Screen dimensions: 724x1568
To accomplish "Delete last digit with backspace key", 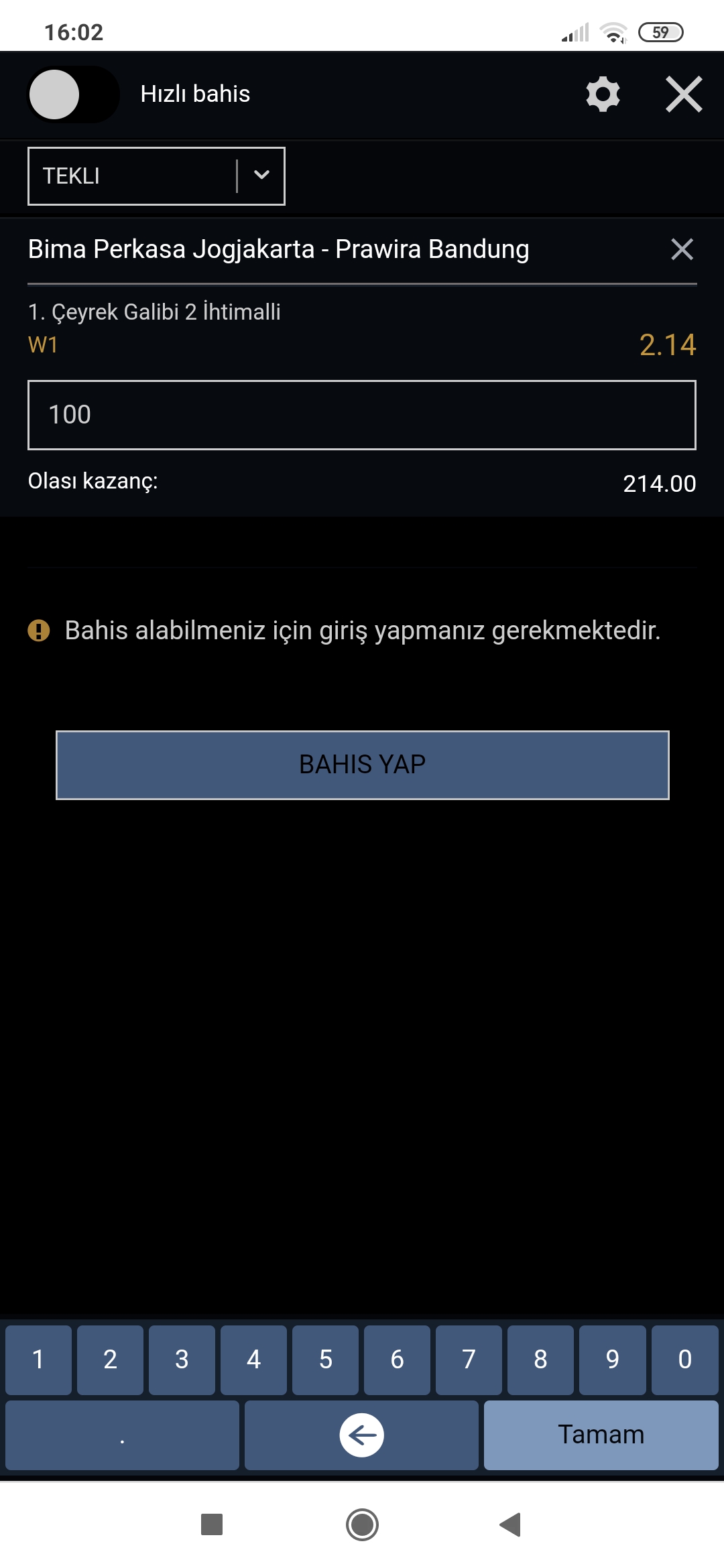I will (x=361, y=1435).
